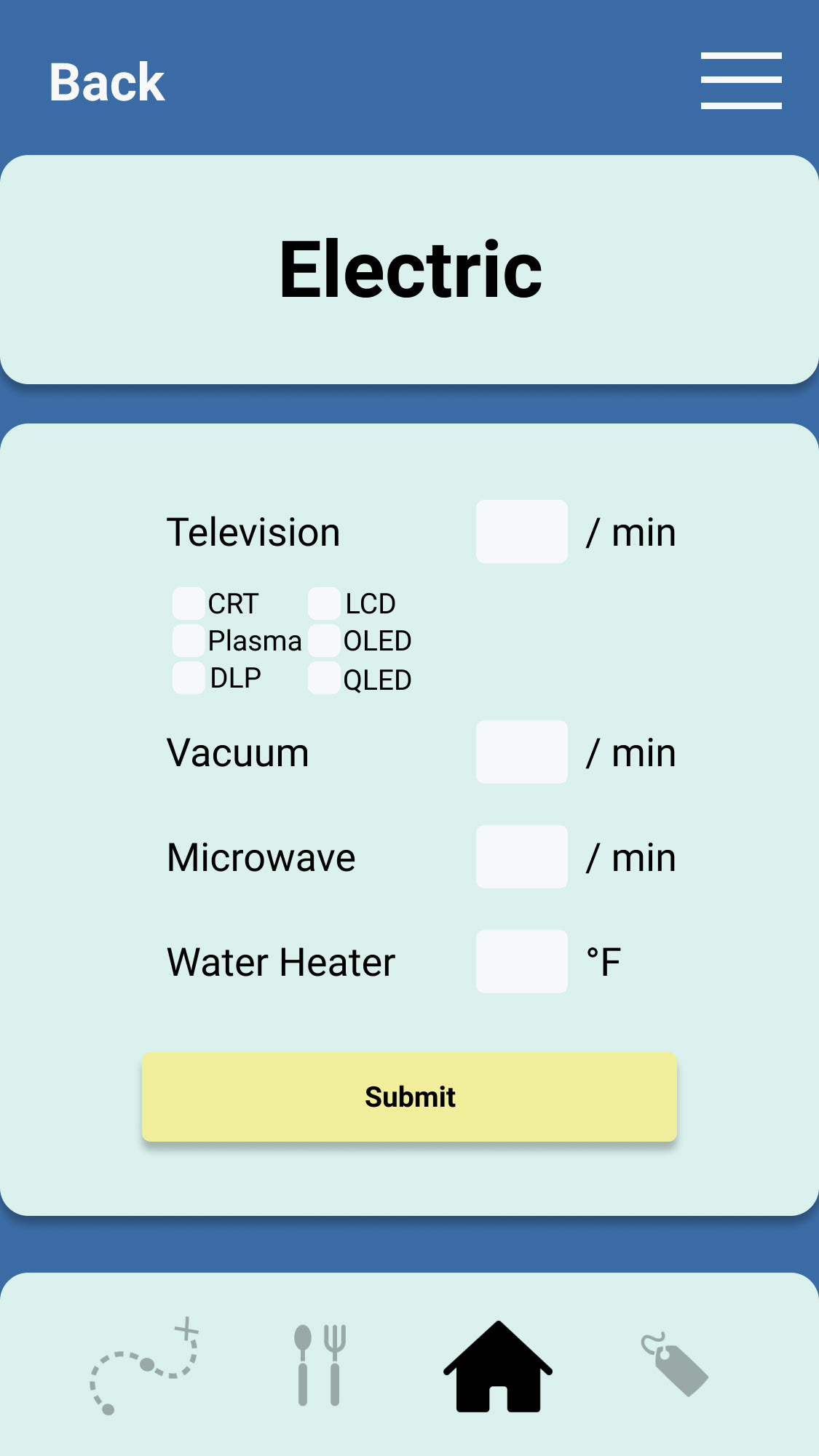Open the food tab with utensils icon
819x1456 pixels.
click(x=319, y=1366)
